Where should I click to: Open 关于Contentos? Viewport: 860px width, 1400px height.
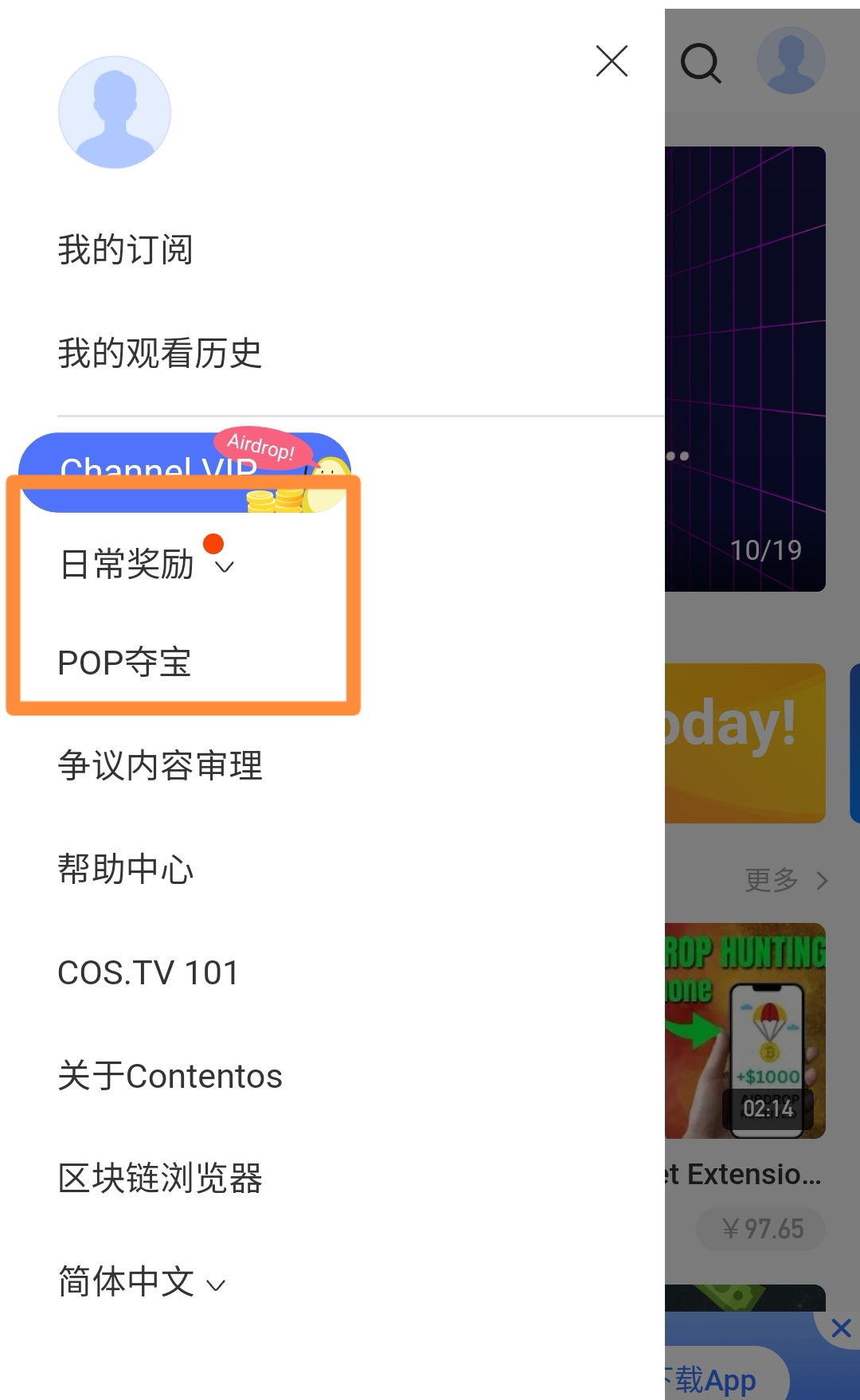pos(170,1076)
